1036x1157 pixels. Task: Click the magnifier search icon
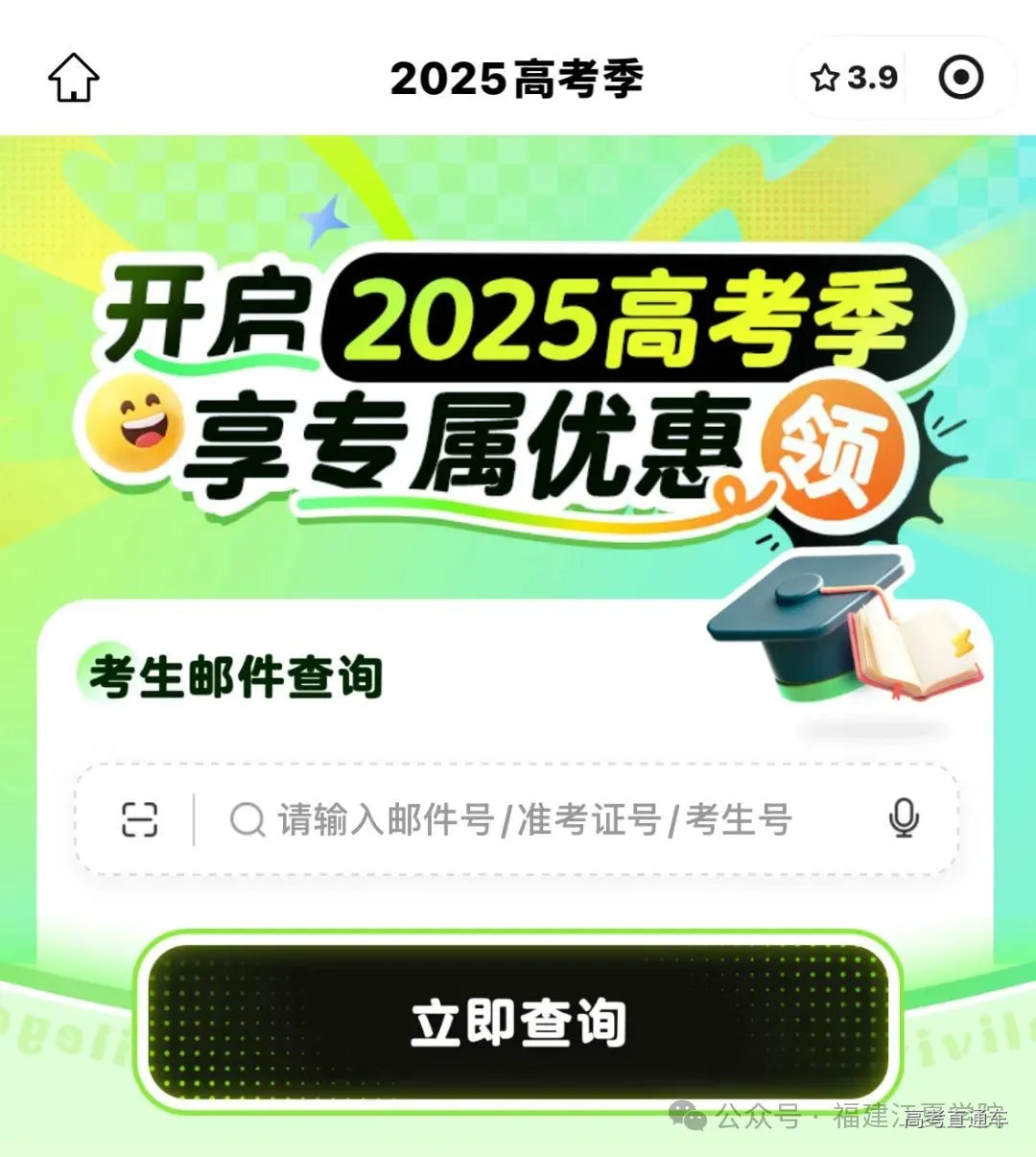[x=247, y=820]
